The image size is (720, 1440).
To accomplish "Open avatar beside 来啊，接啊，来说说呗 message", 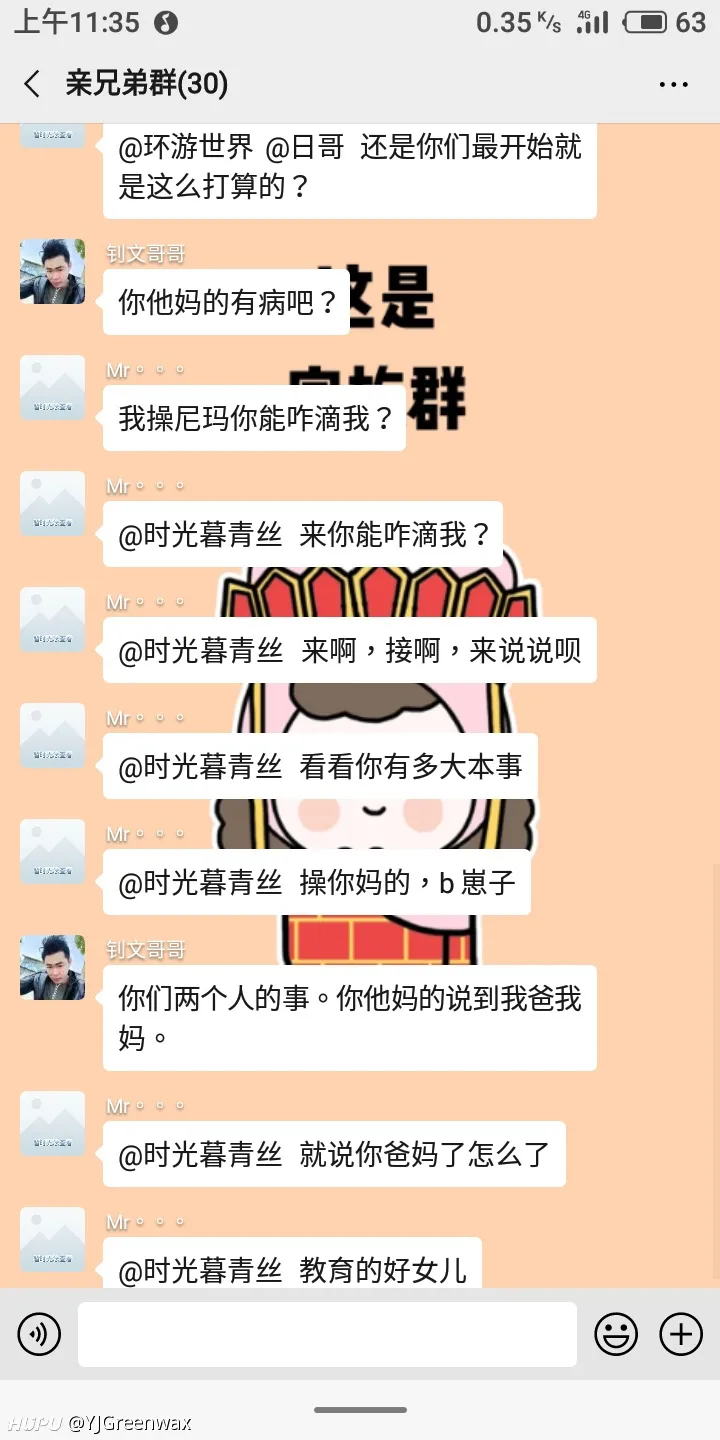I will [x=52, y=620].
